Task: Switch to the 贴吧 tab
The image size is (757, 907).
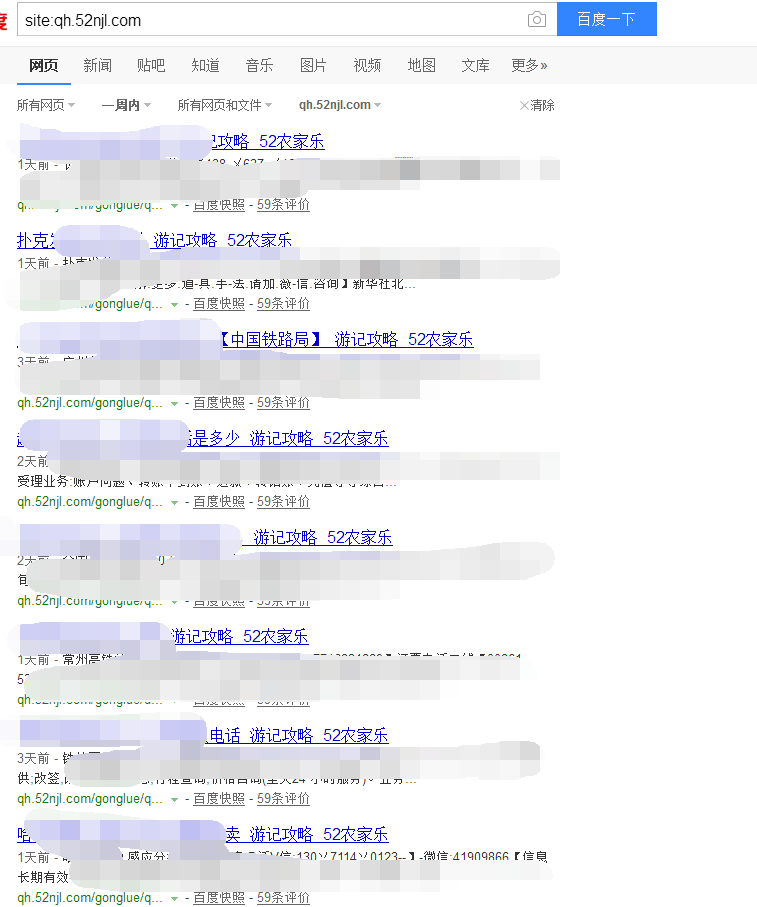Action: click(151, 65)
